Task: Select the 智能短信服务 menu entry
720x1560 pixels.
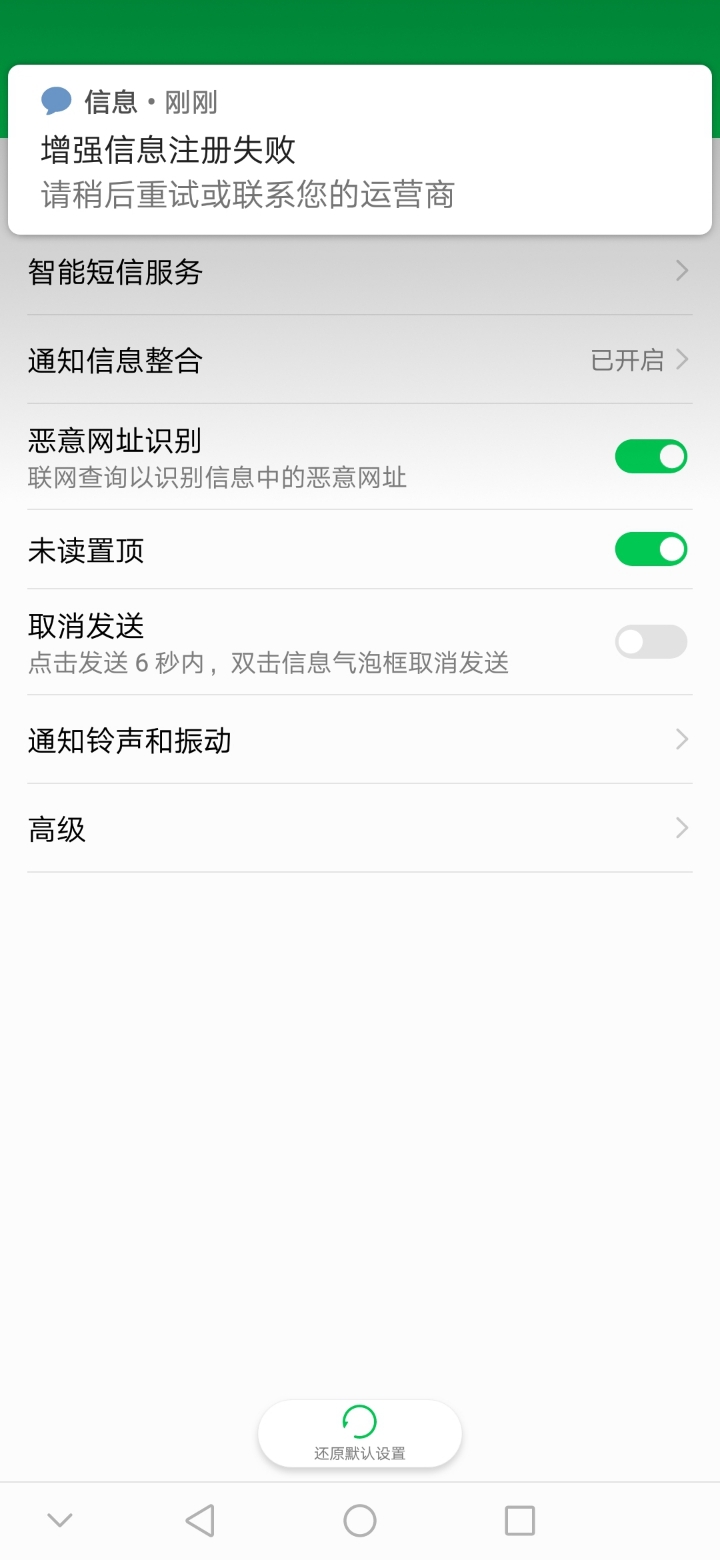Action: 113,271
